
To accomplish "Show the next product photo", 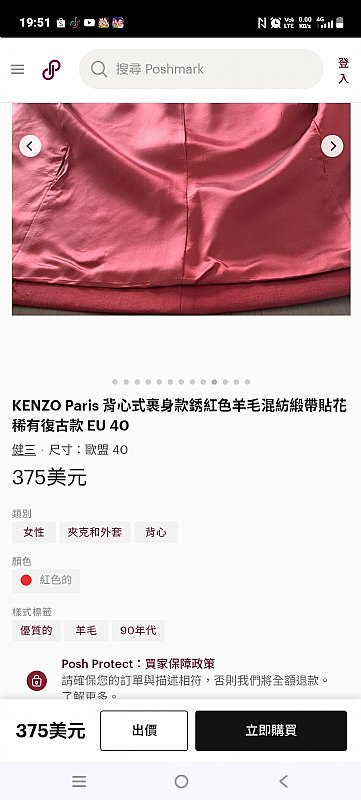I will click(332, 146).
